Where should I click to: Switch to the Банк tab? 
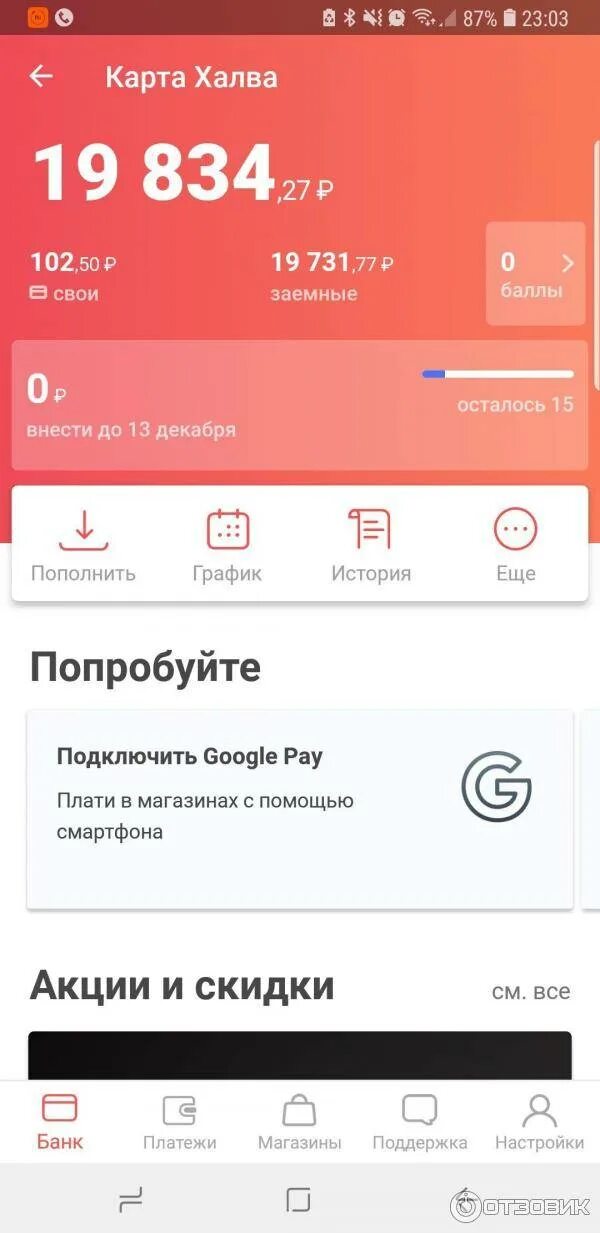pyautogui.click(x=60, y=1122)
